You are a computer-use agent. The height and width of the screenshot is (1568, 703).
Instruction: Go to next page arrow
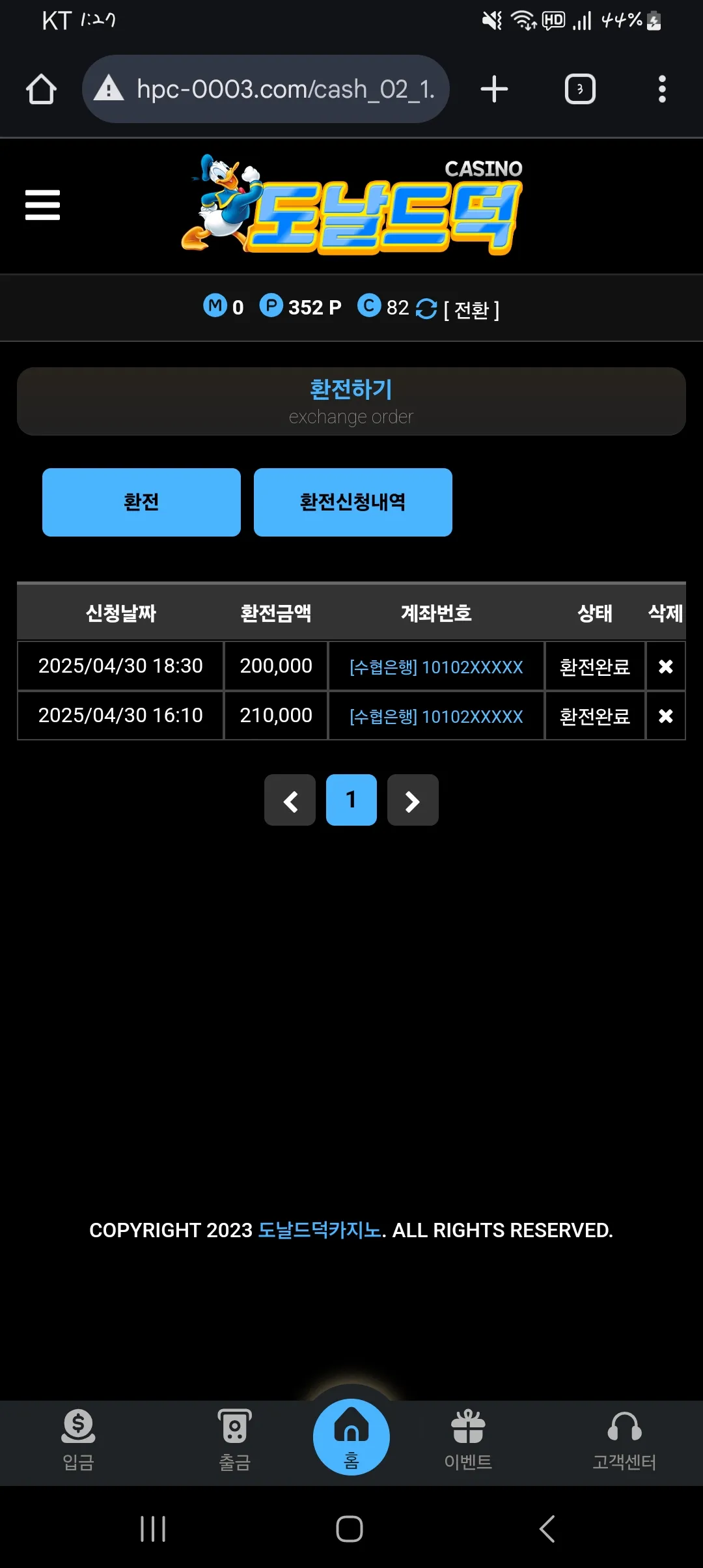pos(413,800)
